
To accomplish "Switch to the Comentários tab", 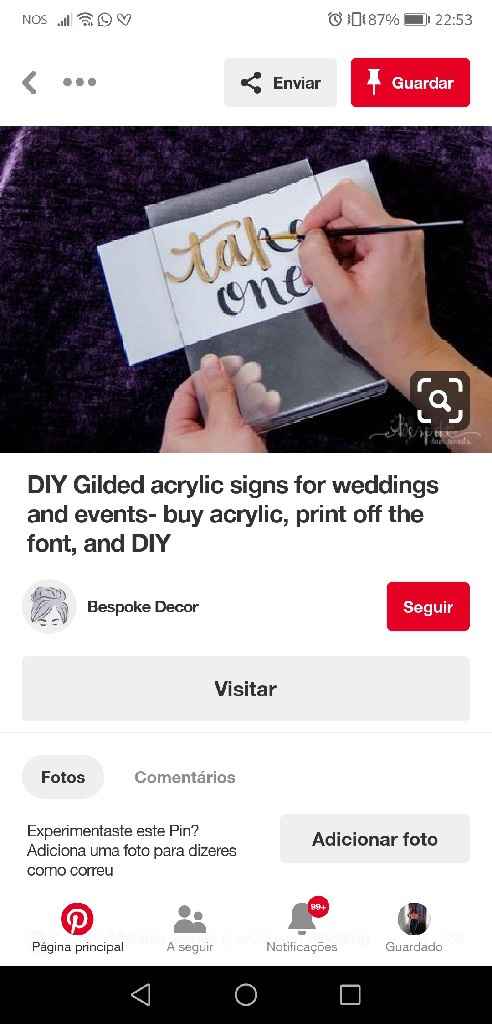I will click(x=185, y=777).
